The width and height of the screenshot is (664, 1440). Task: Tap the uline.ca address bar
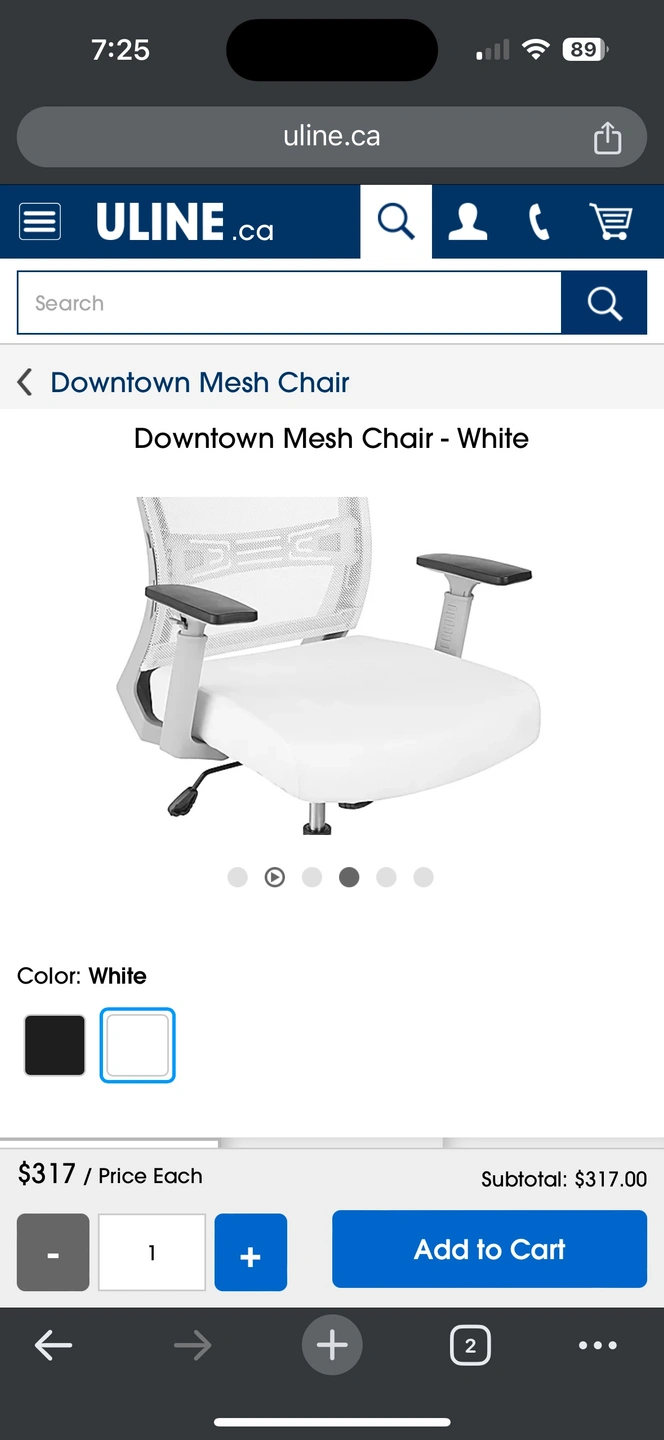(331, 137)
